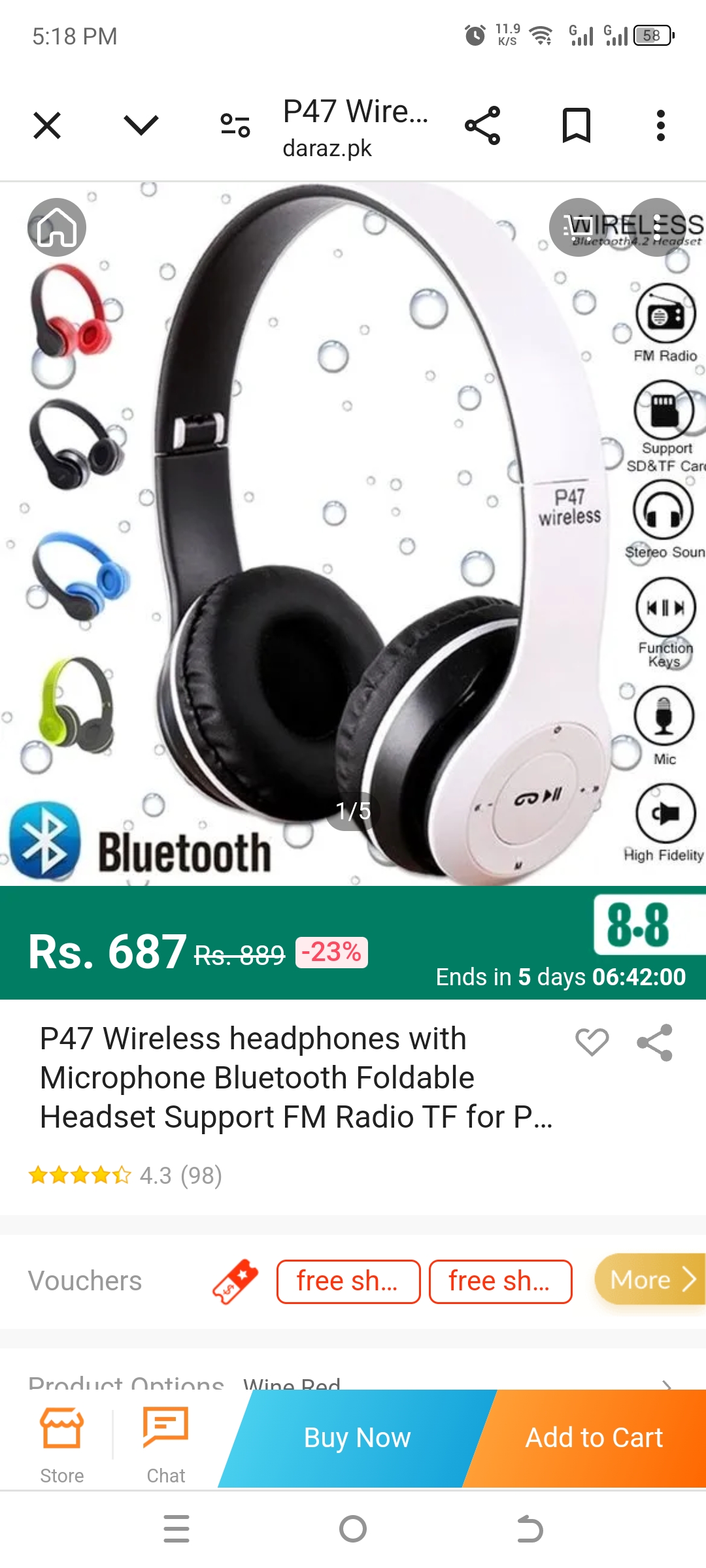Share this product listing
The image size is (706, 1568).
[x=655, y=1041]
